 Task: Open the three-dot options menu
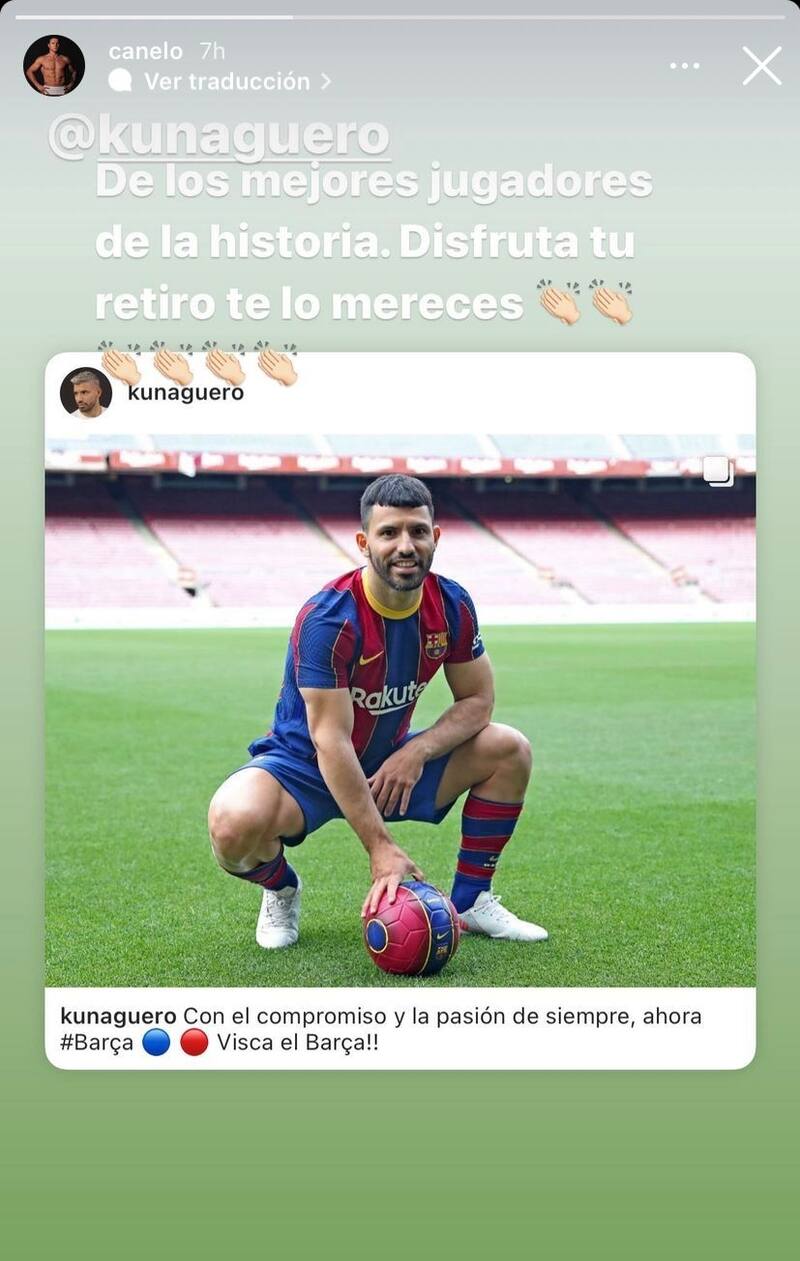point(685,66)
